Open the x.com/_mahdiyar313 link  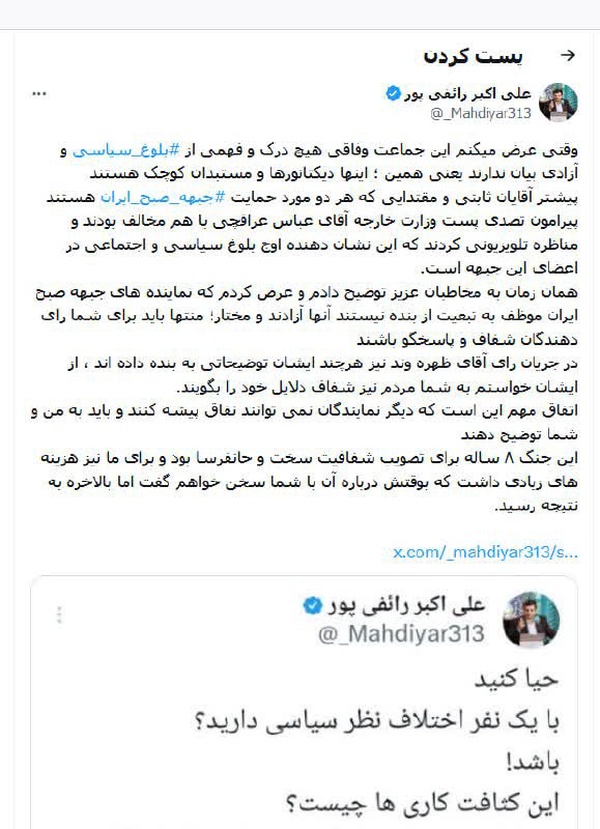pos(485,552)
